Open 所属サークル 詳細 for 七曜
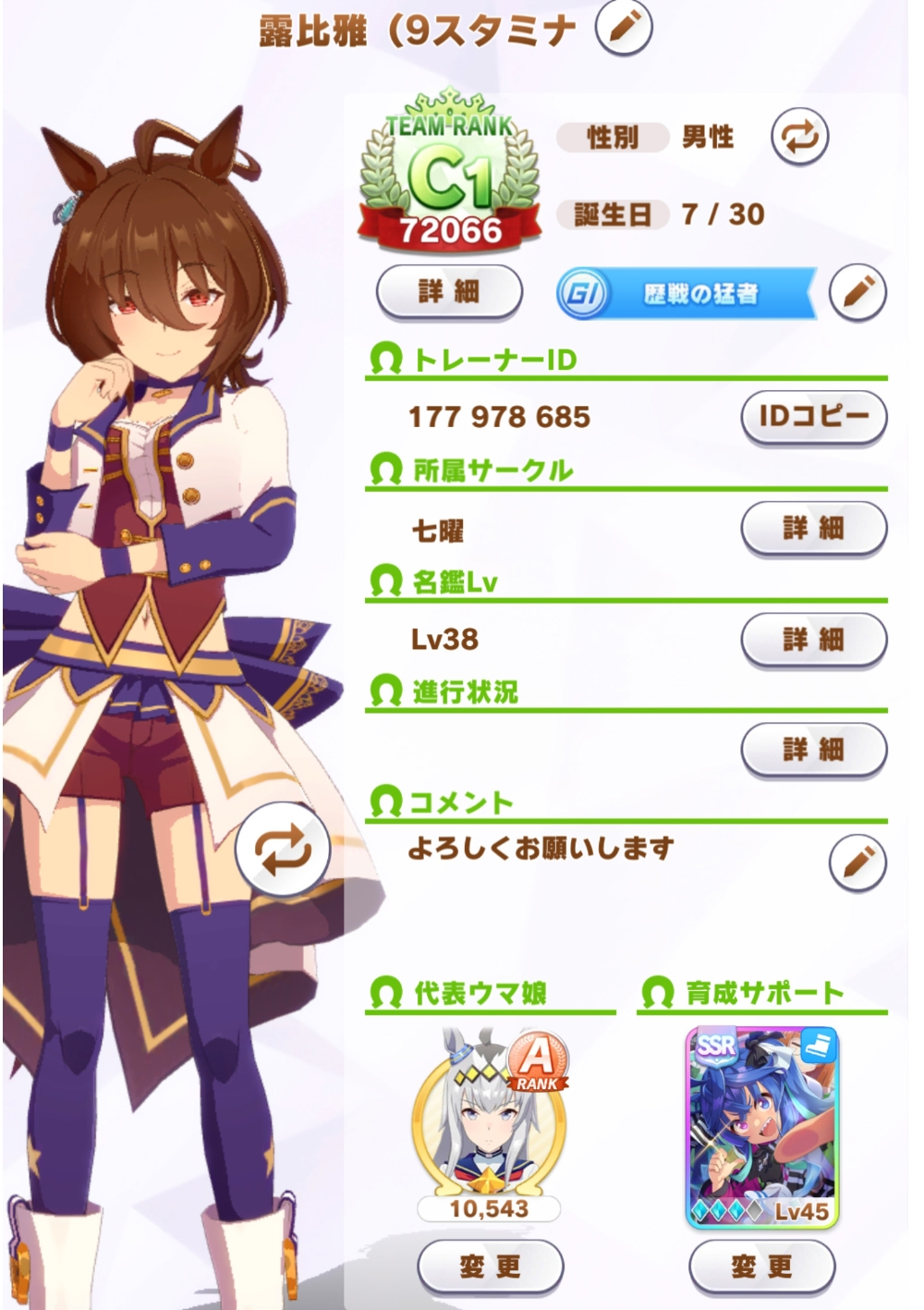924x1310 pixels. [x=813, y=528]
